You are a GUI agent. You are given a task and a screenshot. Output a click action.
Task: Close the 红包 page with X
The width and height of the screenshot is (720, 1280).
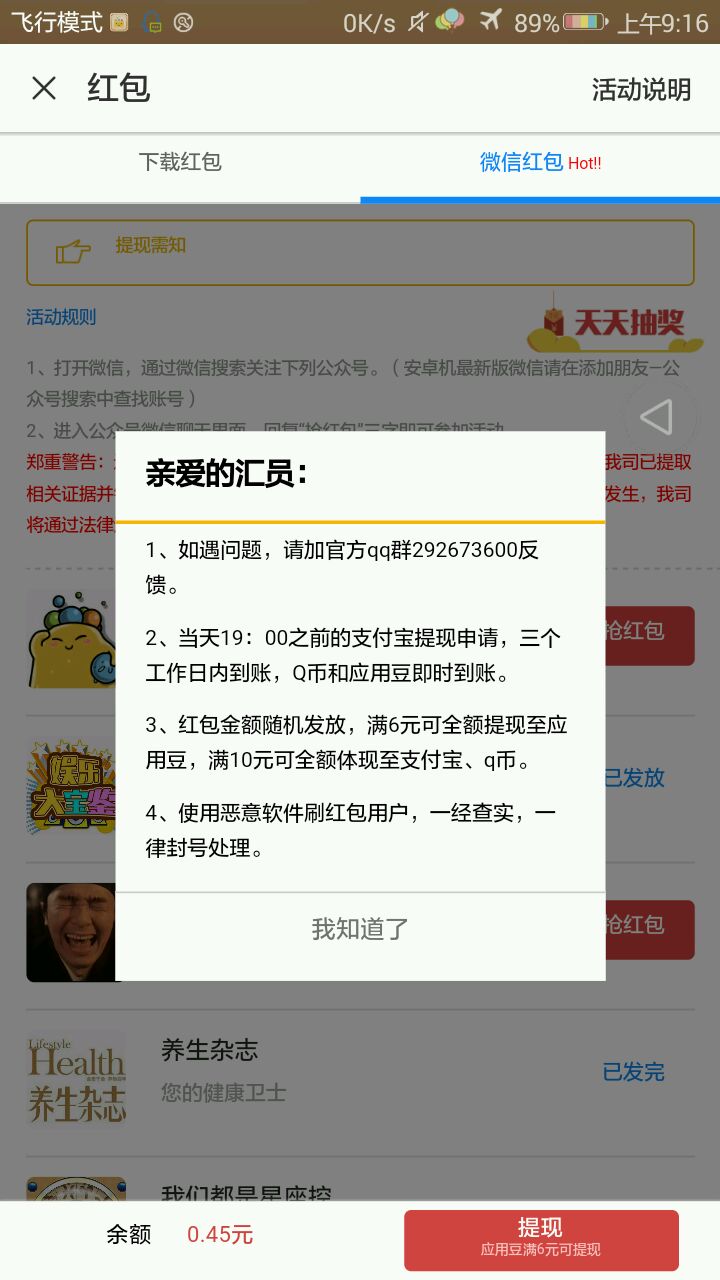point(44,88)
